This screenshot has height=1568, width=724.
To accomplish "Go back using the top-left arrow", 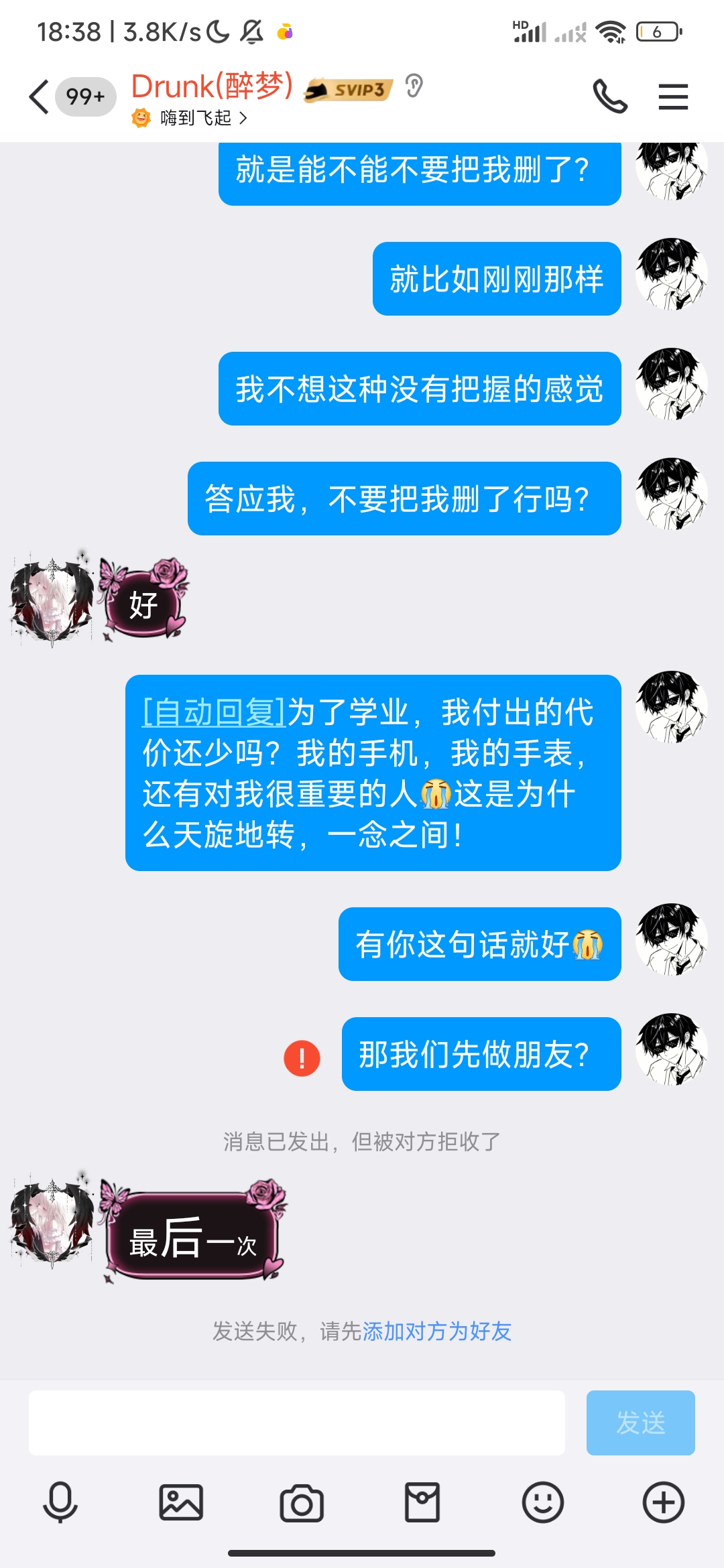I will click(x=38, y=96).
